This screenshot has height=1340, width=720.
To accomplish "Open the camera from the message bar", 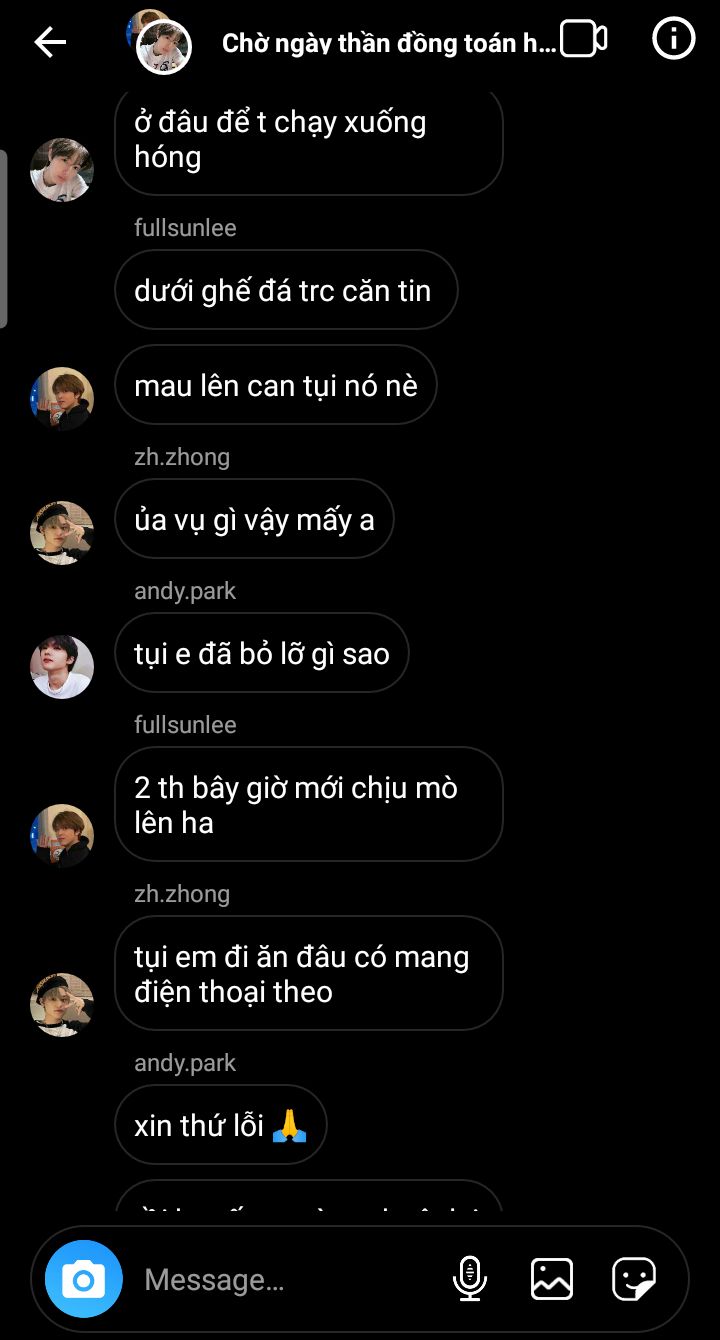I will coord(84,1279).
